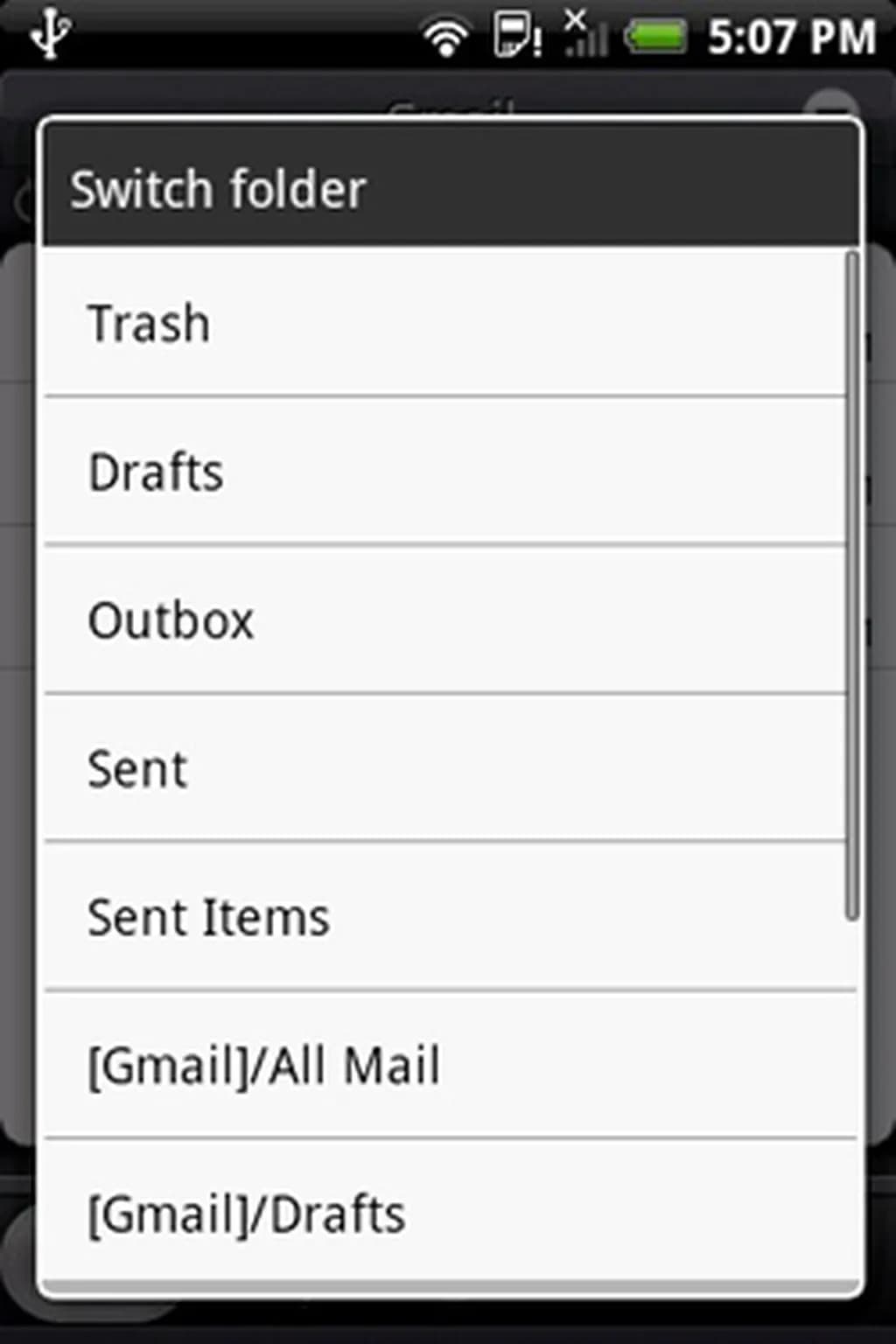This screenshot has height=1344, width=896.
Task: Switch to [Gmail]/All Mail folder
Action: [444, 1065]
